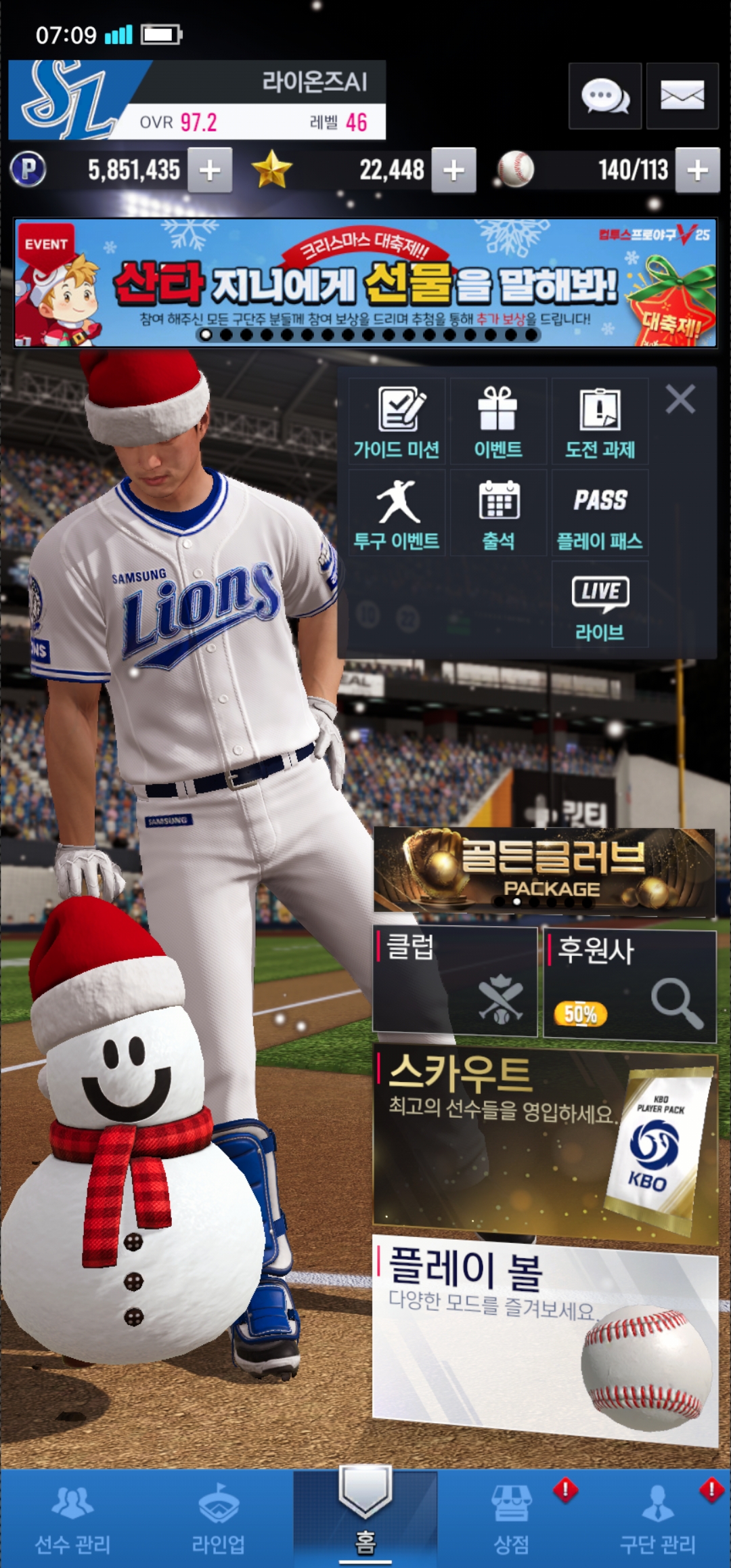
Task: Open 도전 과제 challenges
Action: click(600, 421)
